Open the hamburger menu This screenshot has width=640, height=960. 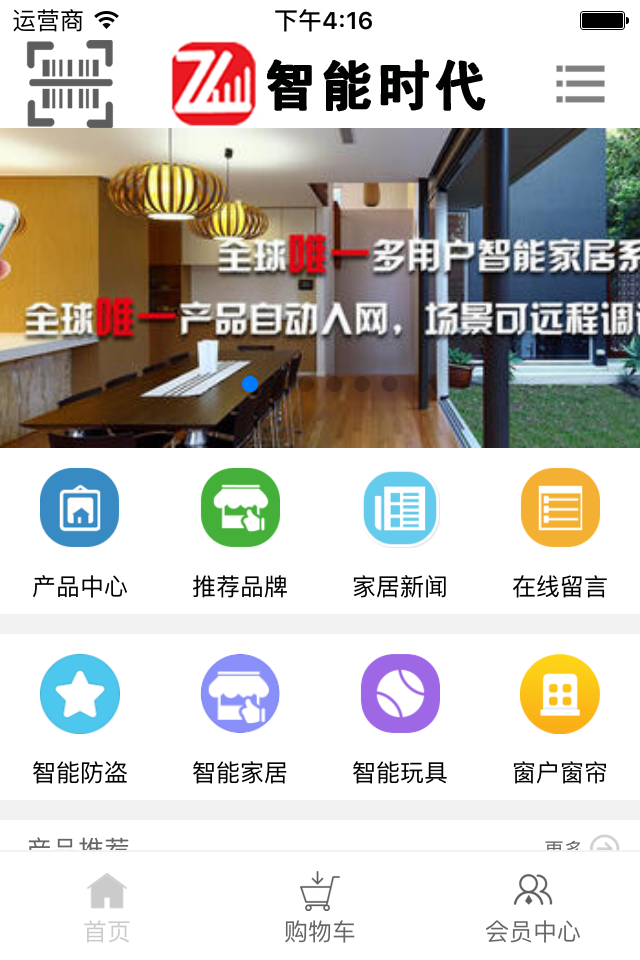point(580,84)
